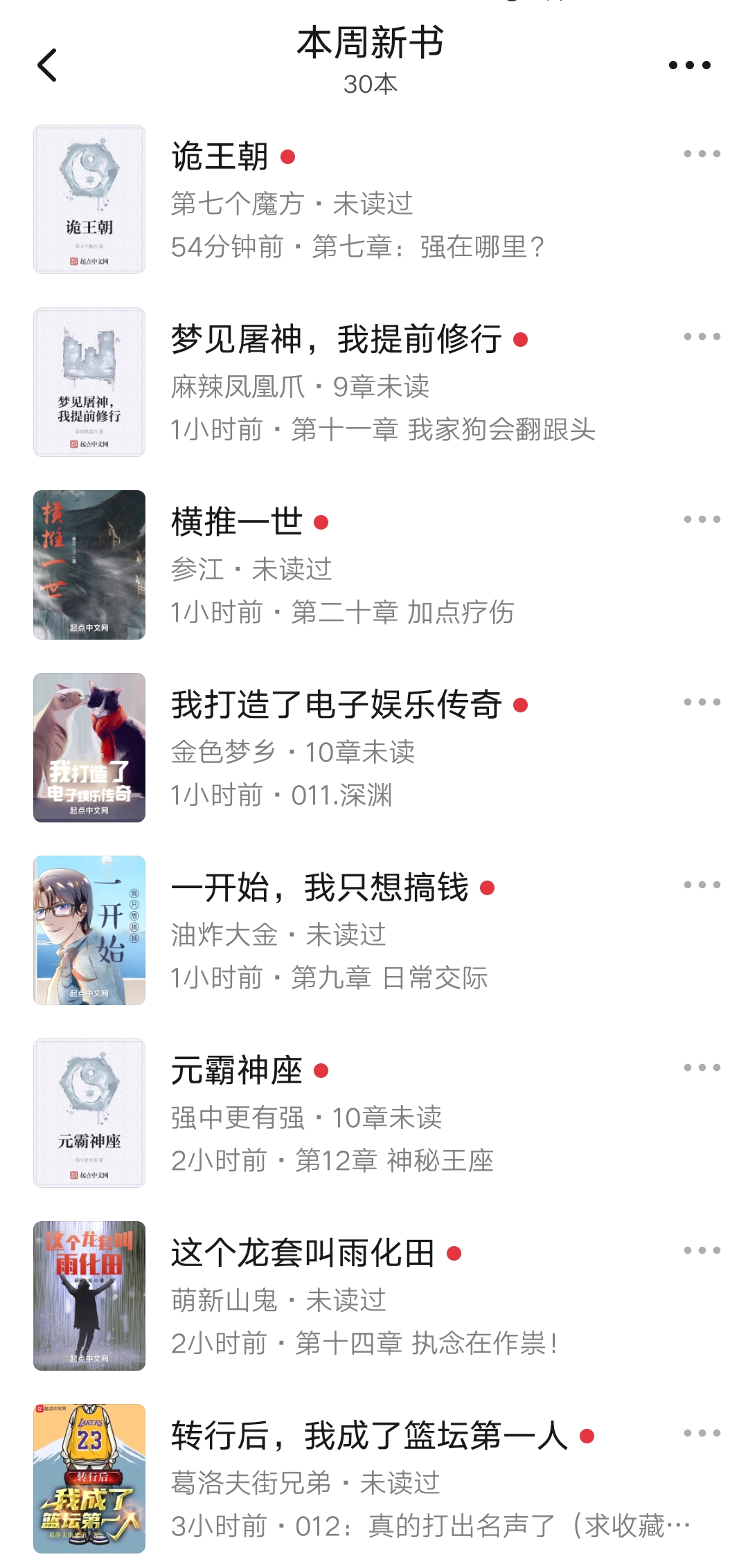Tap unread indicator next to 一开始，我只想搞钱
The width and height of the screenshot is (748, 1568).
[488, 886]
